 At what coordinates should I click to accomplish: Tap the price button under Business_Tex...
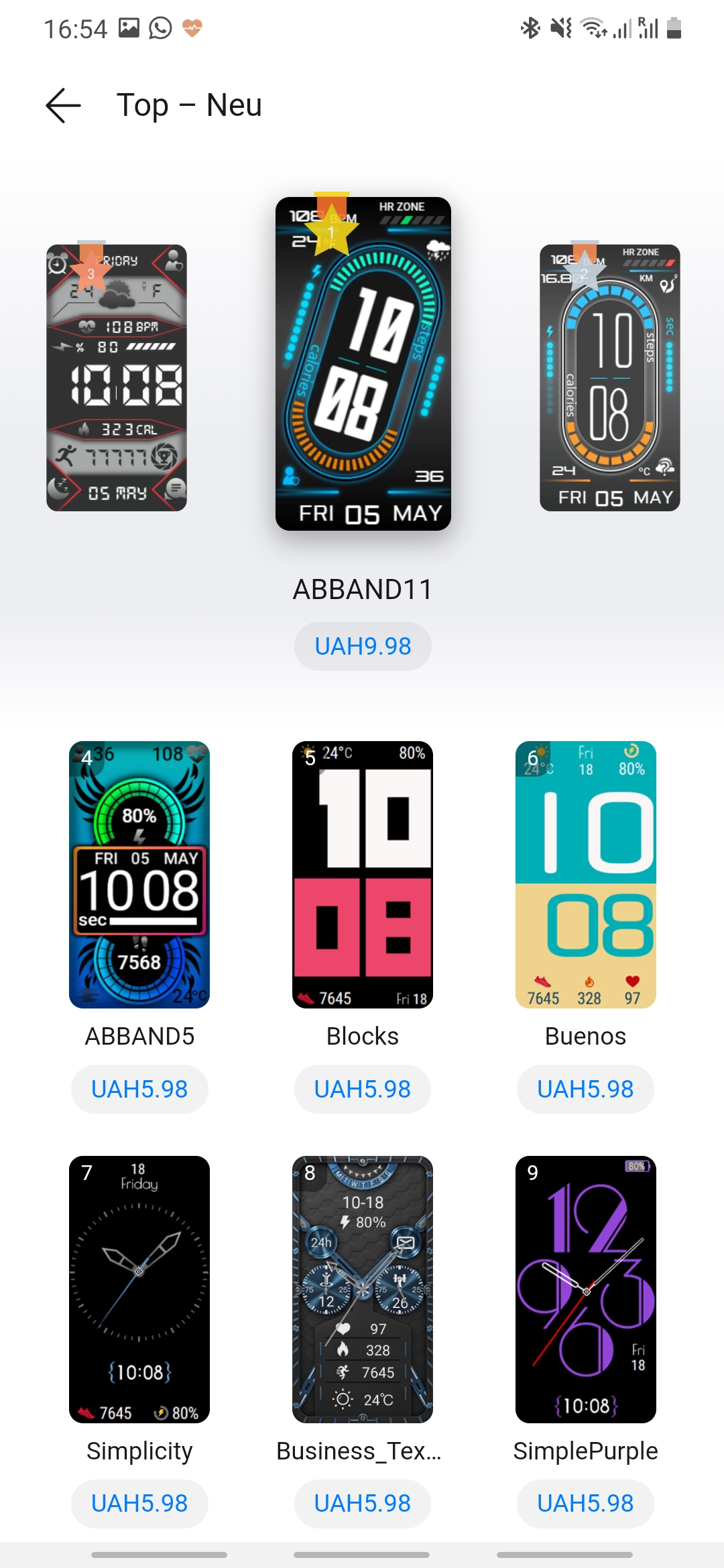[x=363, y=1503]
